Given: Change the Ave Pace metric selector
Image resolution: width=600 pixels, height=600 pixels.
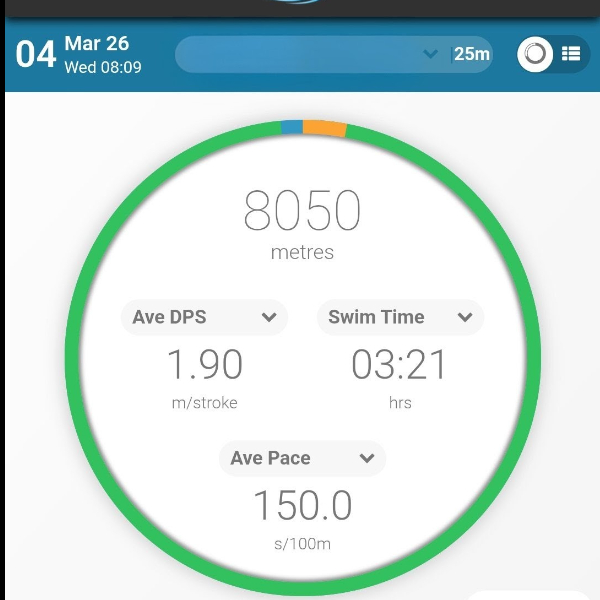Looking at the screenshot, I should coord(302,458).
